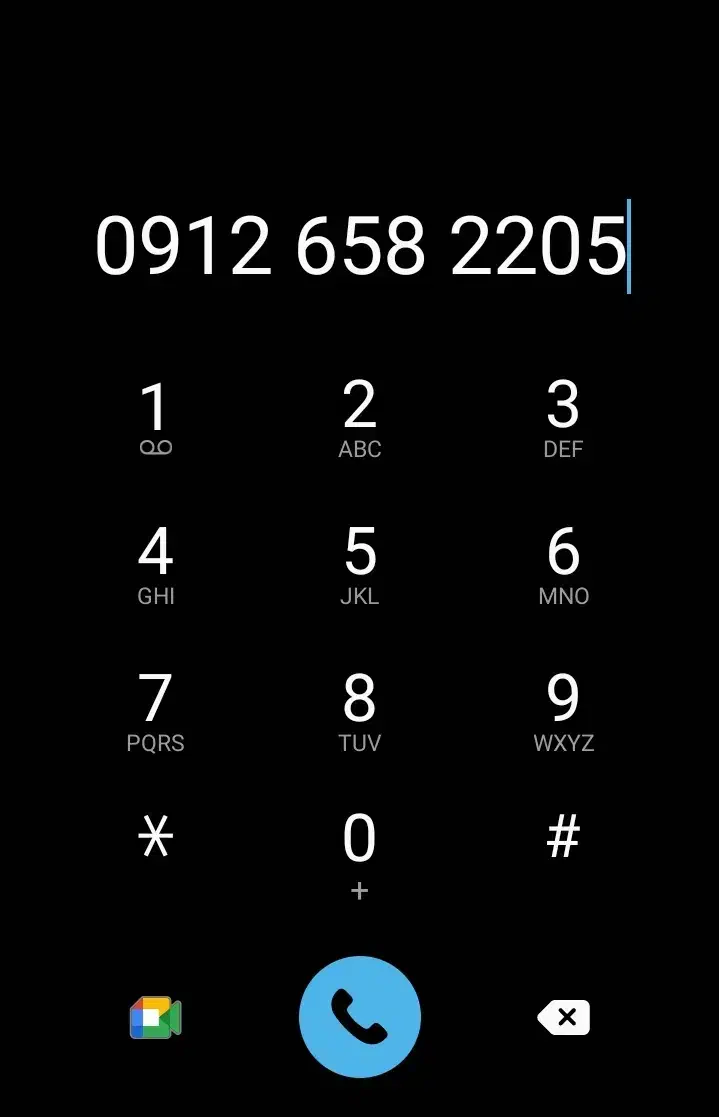Tap the 3 DEF key
This screenshot has width=719, height=1117.
[x=564, y=418]
